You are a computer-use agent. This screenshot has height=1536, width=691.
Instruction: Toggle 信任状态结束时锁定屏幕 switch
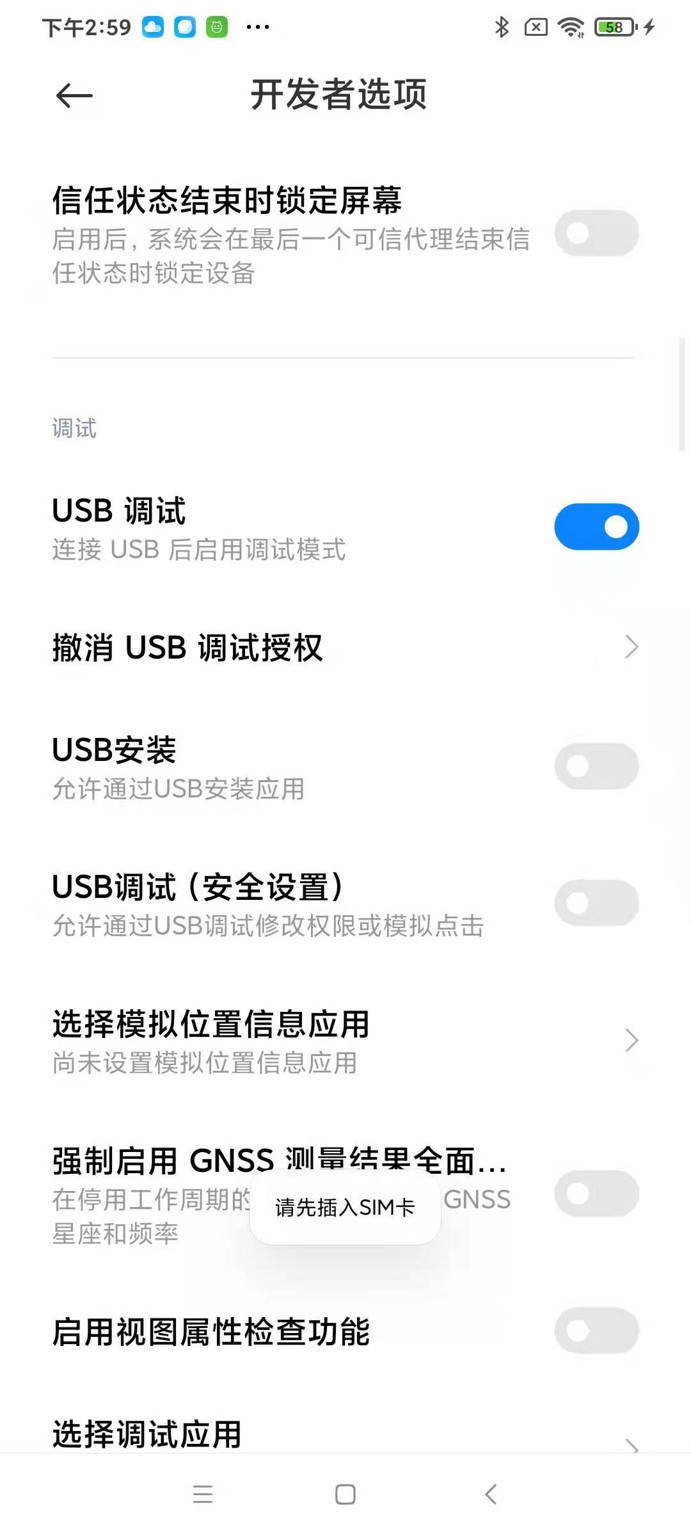[597, 233]
